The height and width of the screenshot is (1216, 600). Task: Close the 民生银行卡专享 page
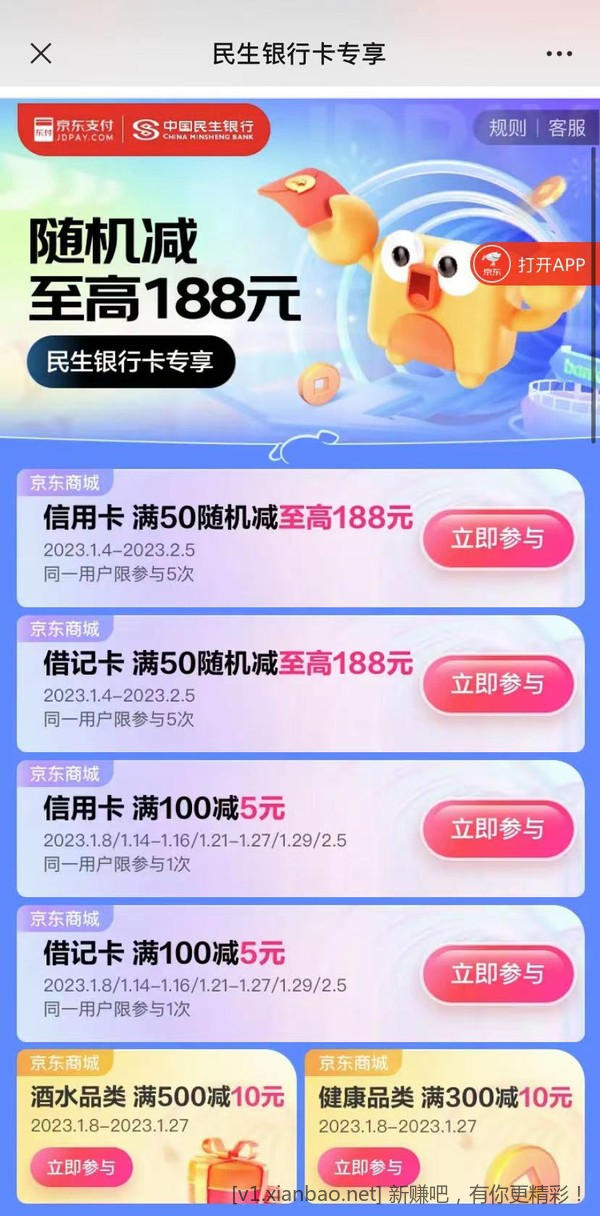point(41,53)
